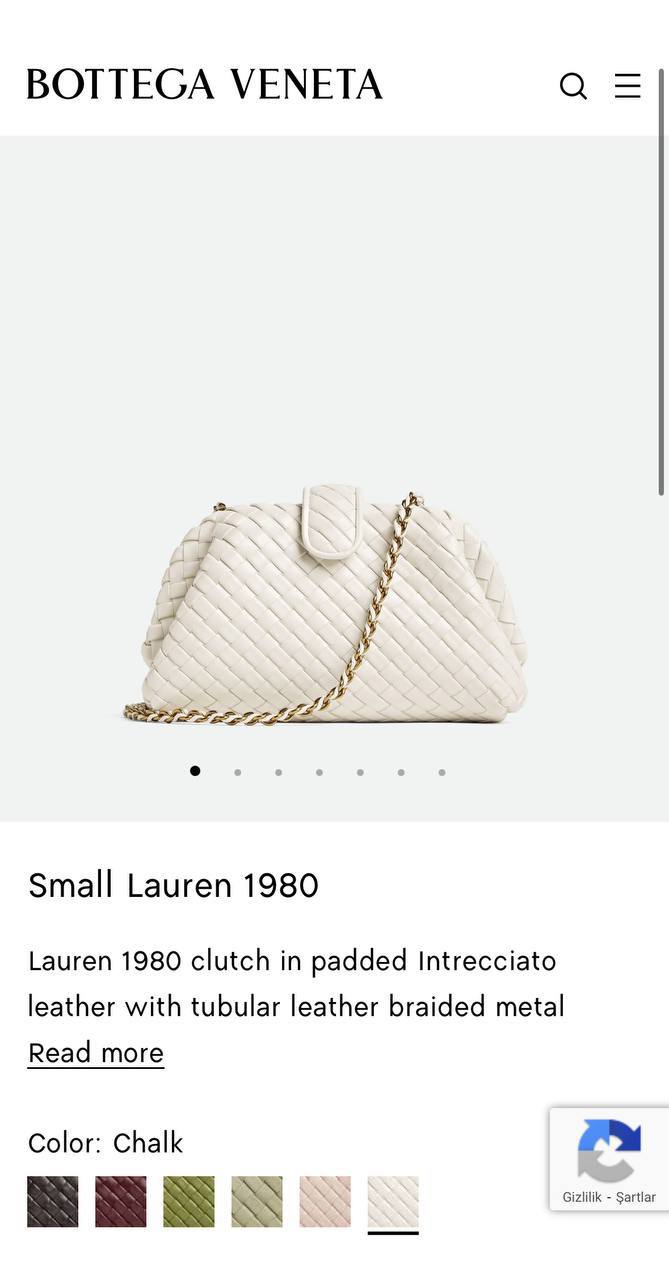
Task: Open reCAPTCHA Gizlilik privacy link
Action: [581, 1197]
